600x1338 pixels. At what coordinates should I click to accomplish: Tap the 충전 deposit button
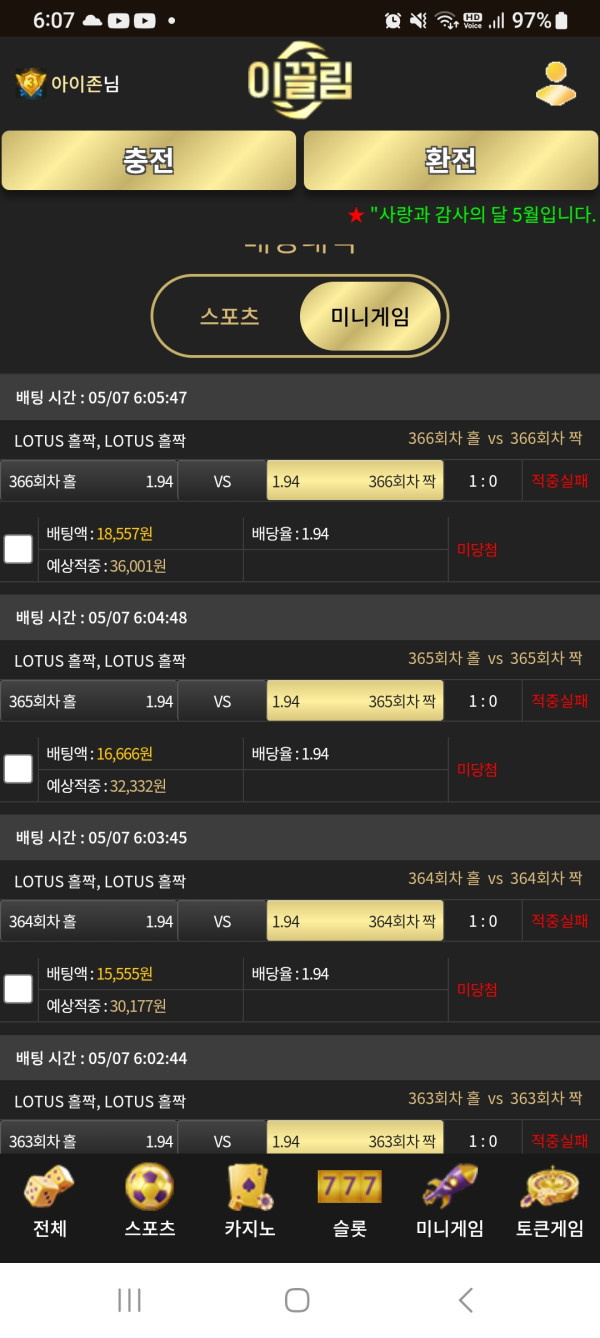point(149,160)
